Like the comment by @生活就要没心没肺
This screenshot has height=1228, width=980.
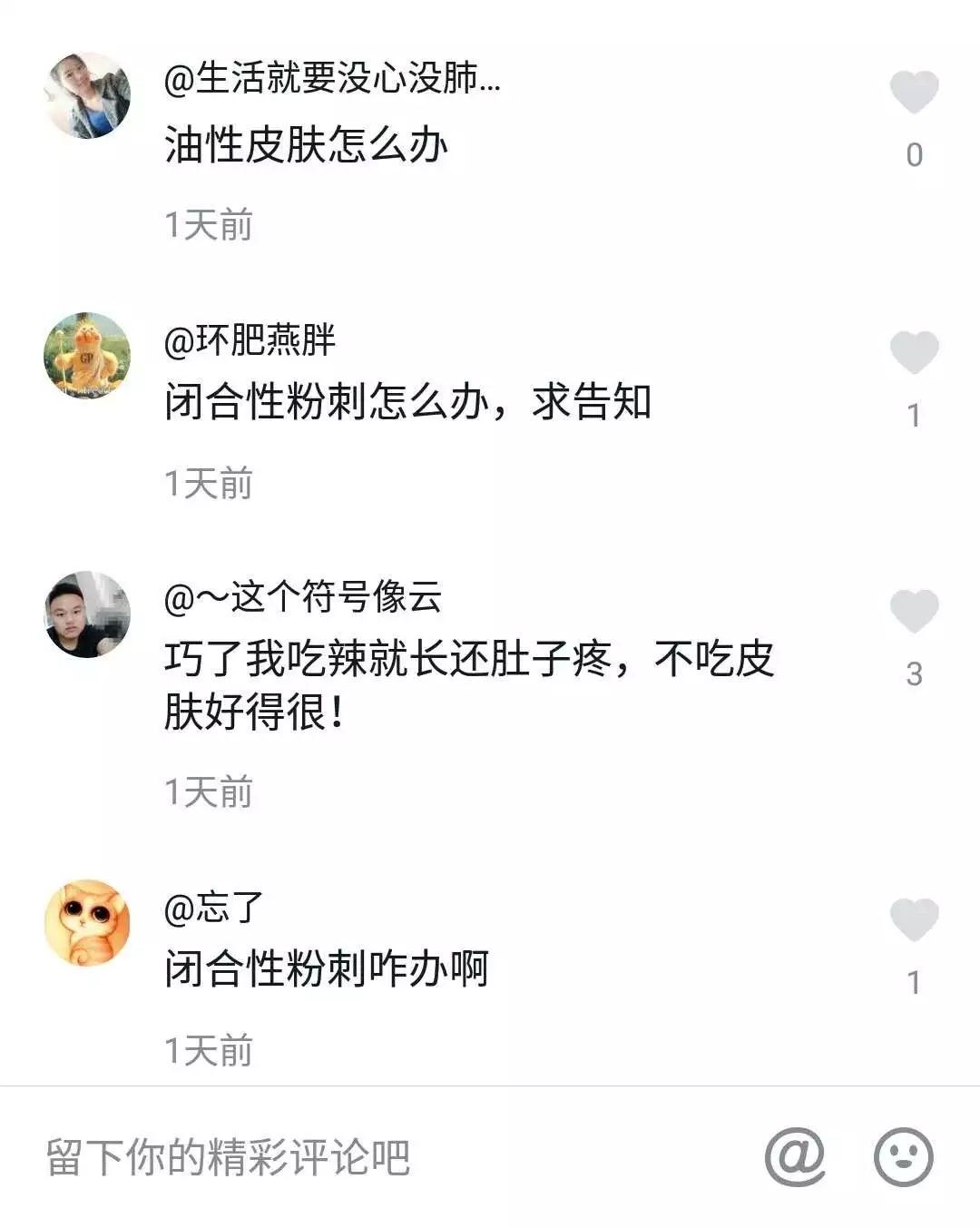tap(913, 93)
